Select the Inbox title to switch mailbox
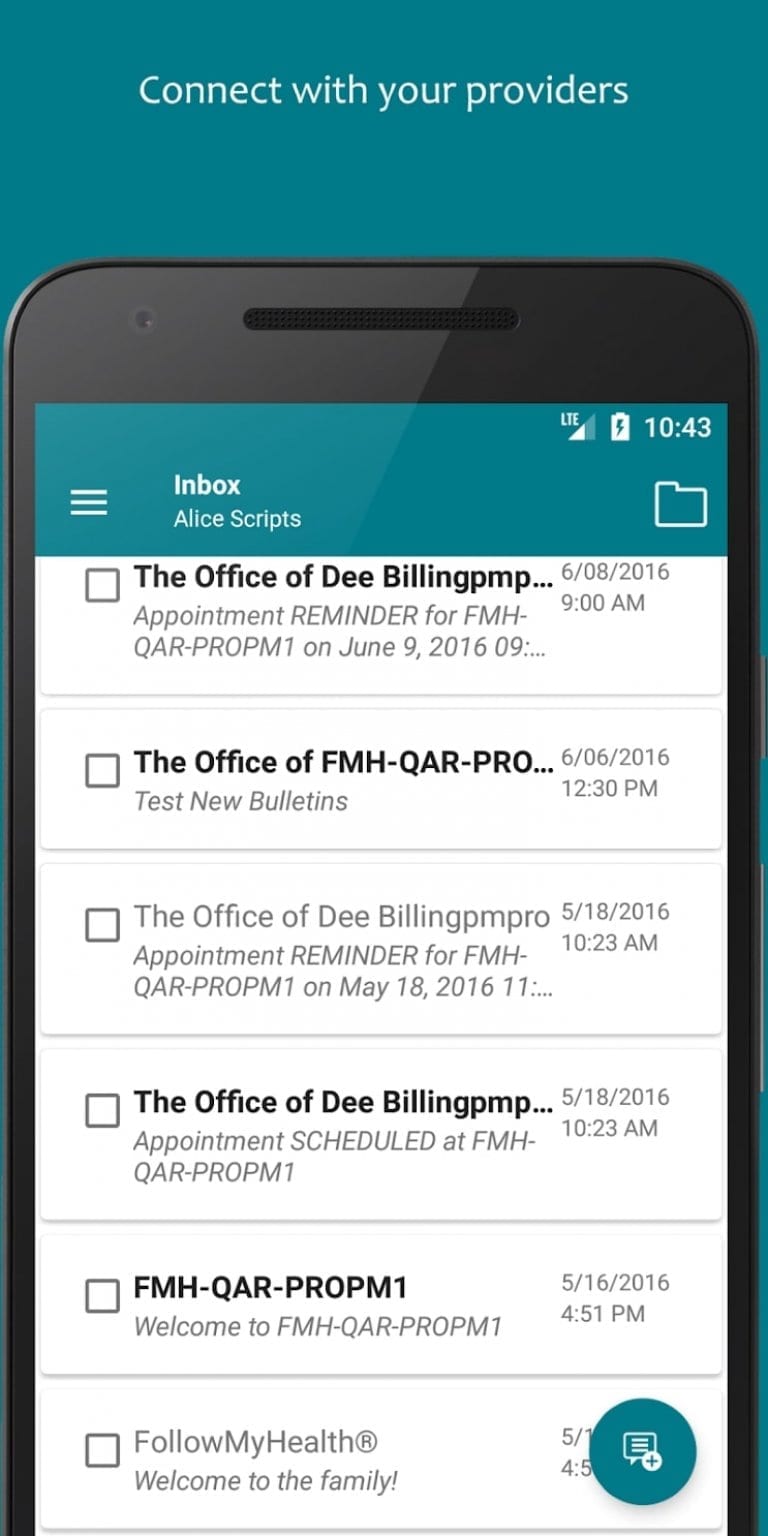 click(x=206, y=485)
